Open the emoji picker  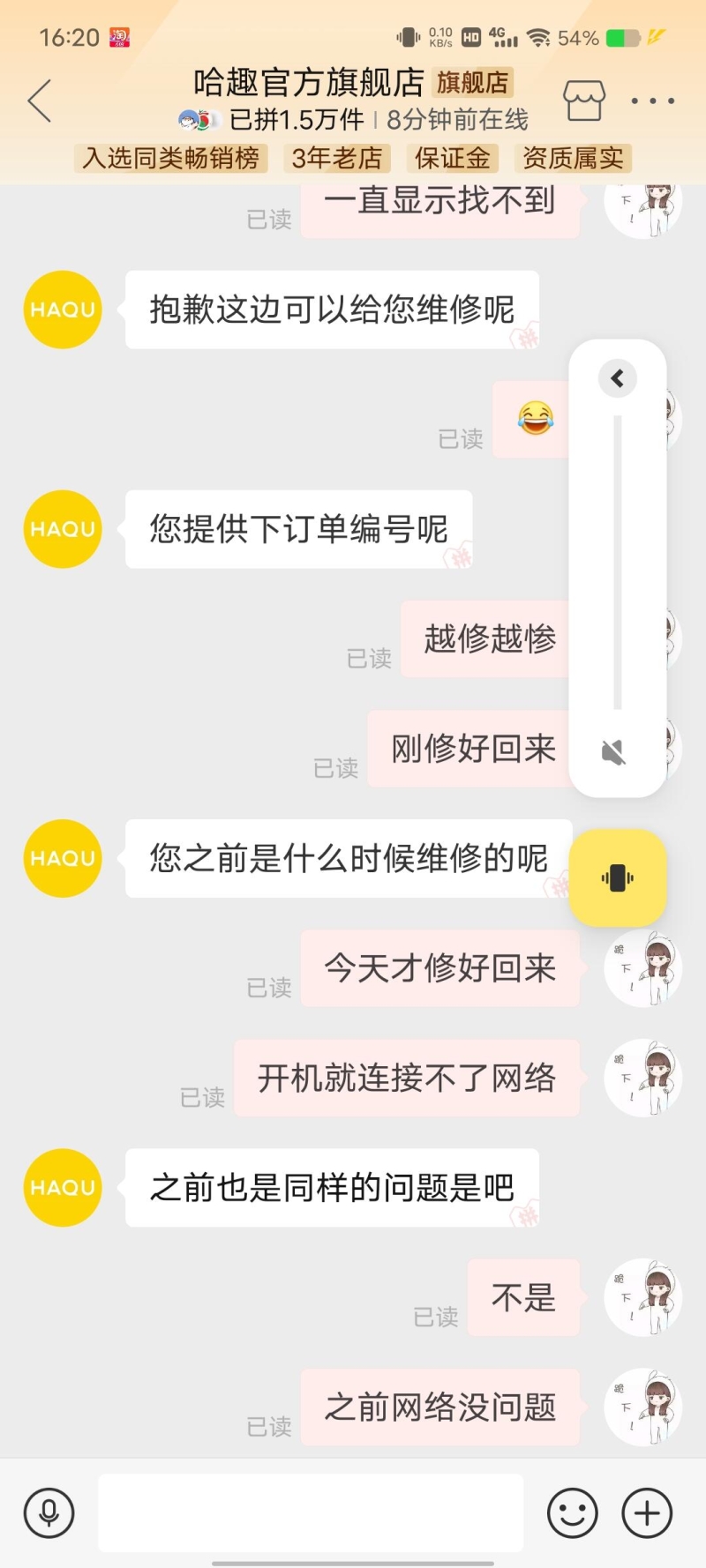tap(572, 1513)
